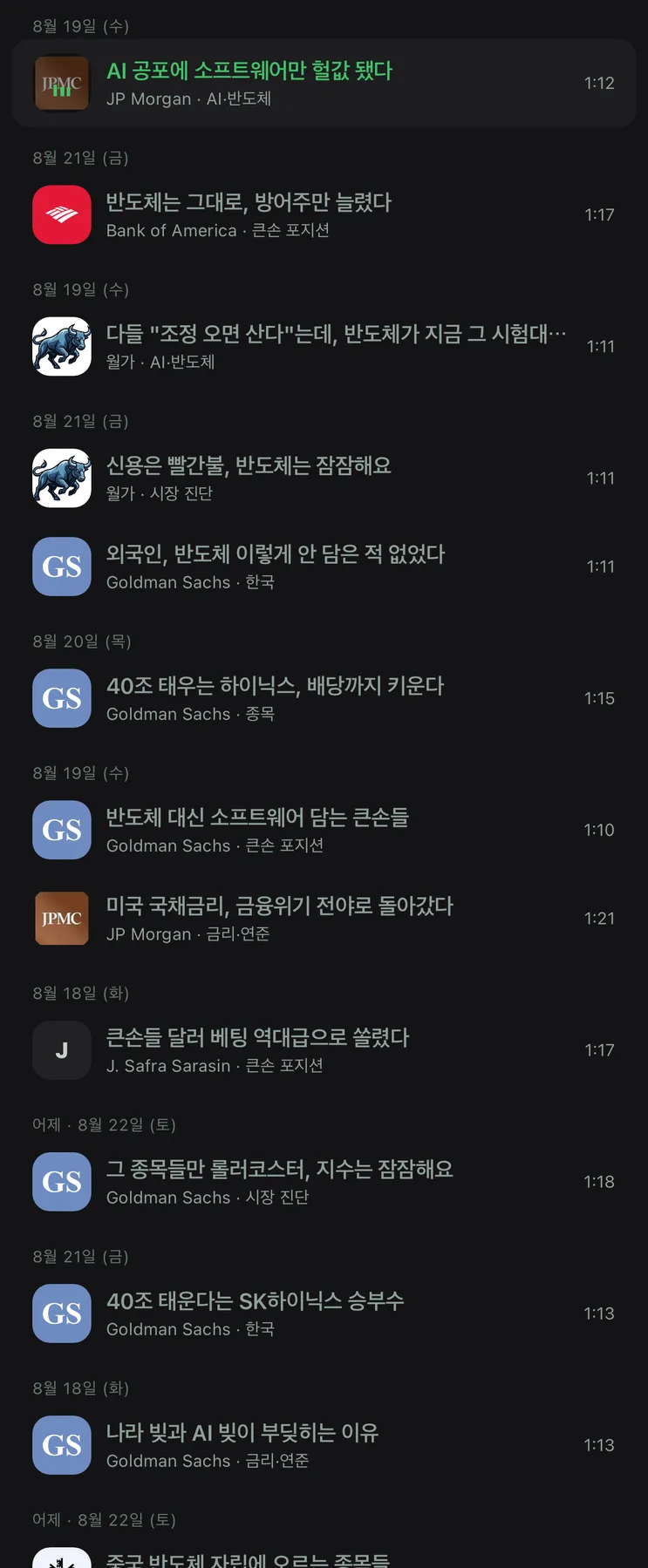This screenshot has width=648, height=1568.
Task: Open J. Safra Sarasin '큰손들 달러 베팅' item
Action: [x=324, y=1050]
